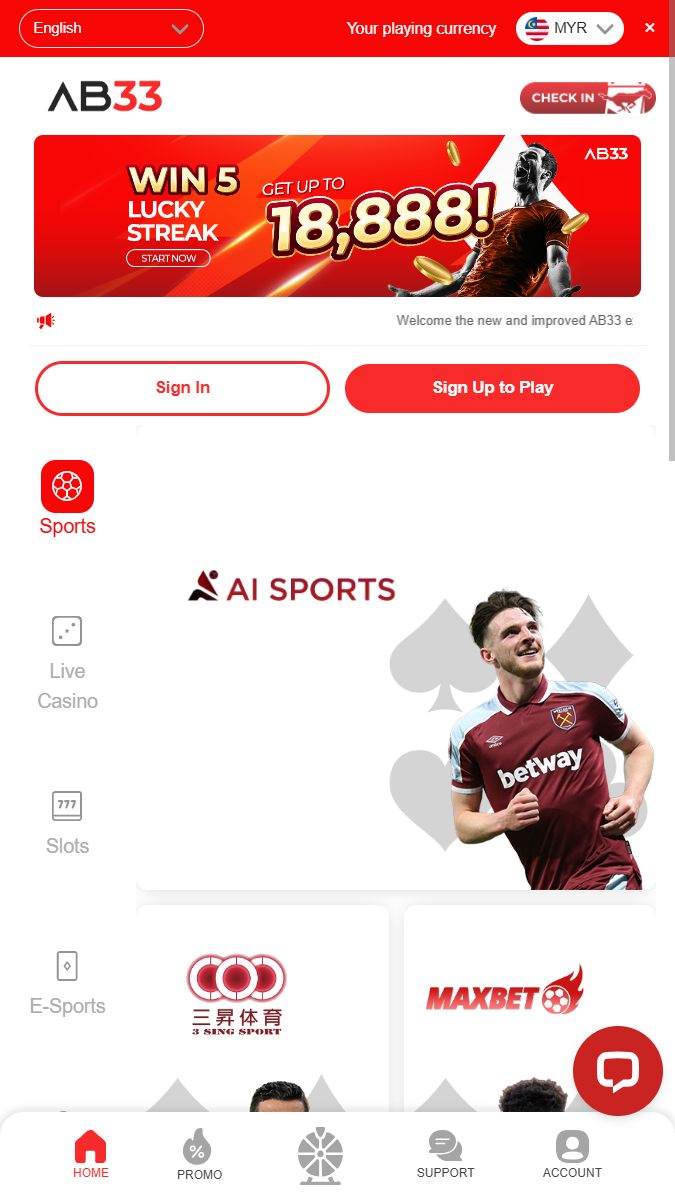Tap Sign In
The image size is (675, 1200).
182,388
